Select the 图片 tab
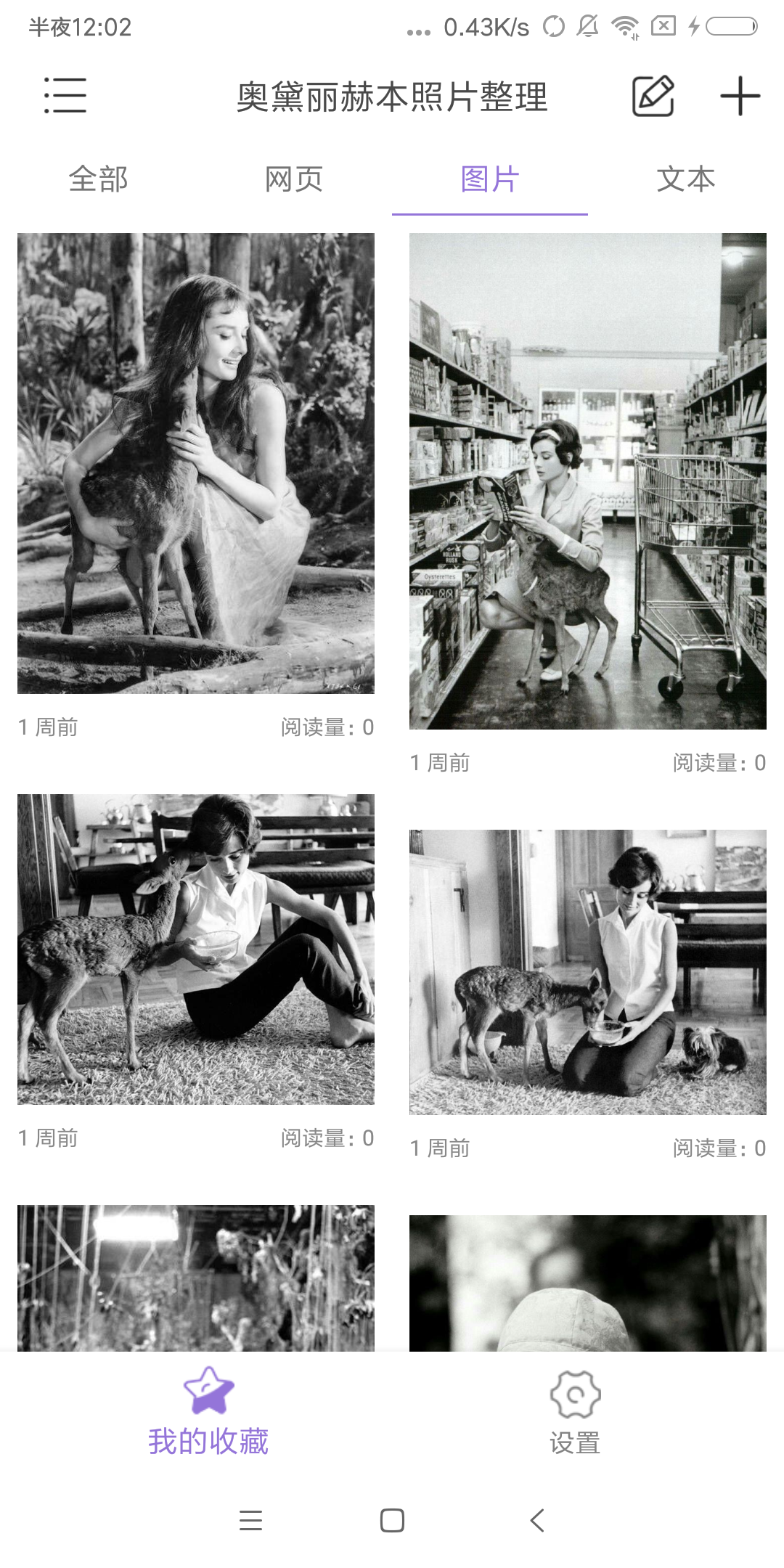784x1568 pixels. click(x=490, y=179)
